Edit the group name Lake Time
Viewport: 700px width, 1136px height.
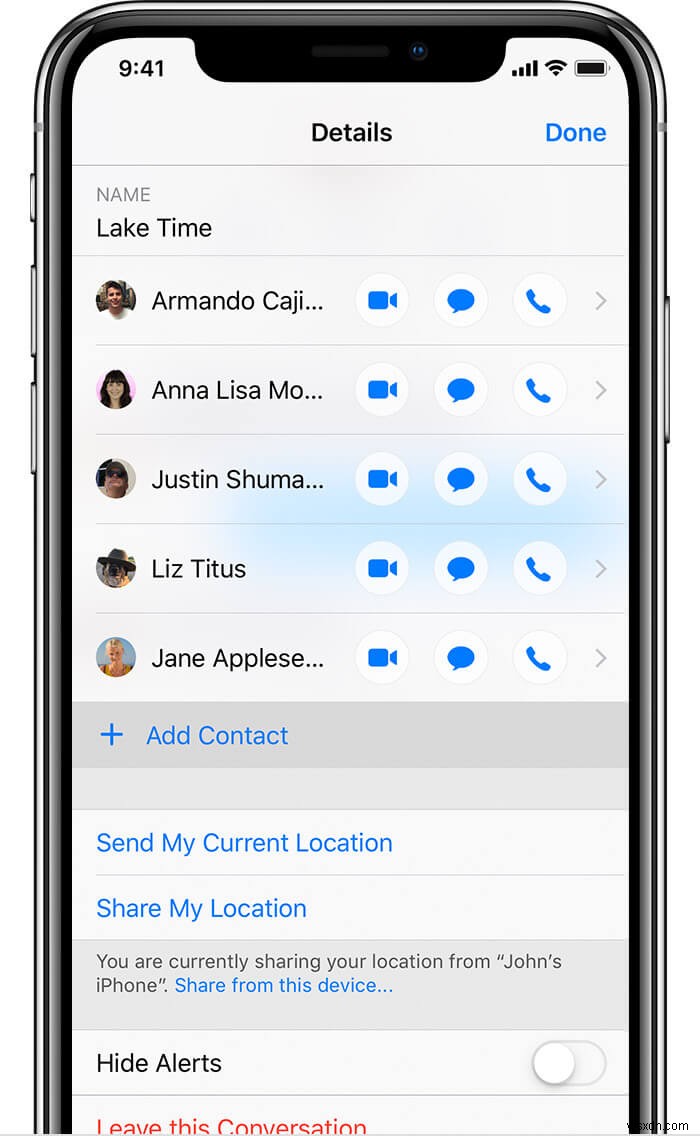(x=154, y=228)
